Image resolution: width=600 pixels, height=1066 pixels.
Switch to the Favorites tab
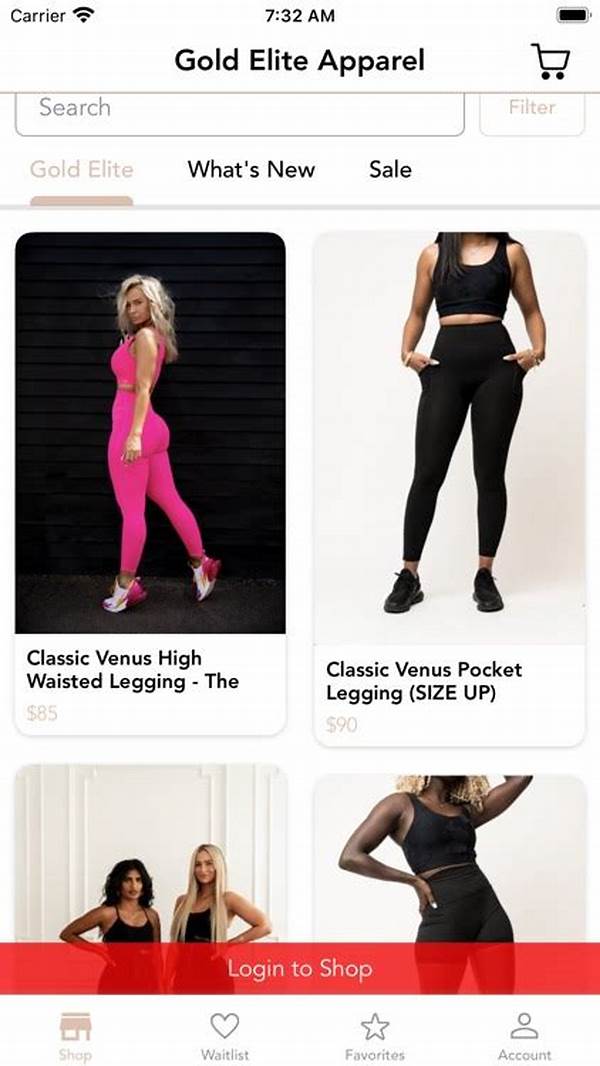[375, 1035]
